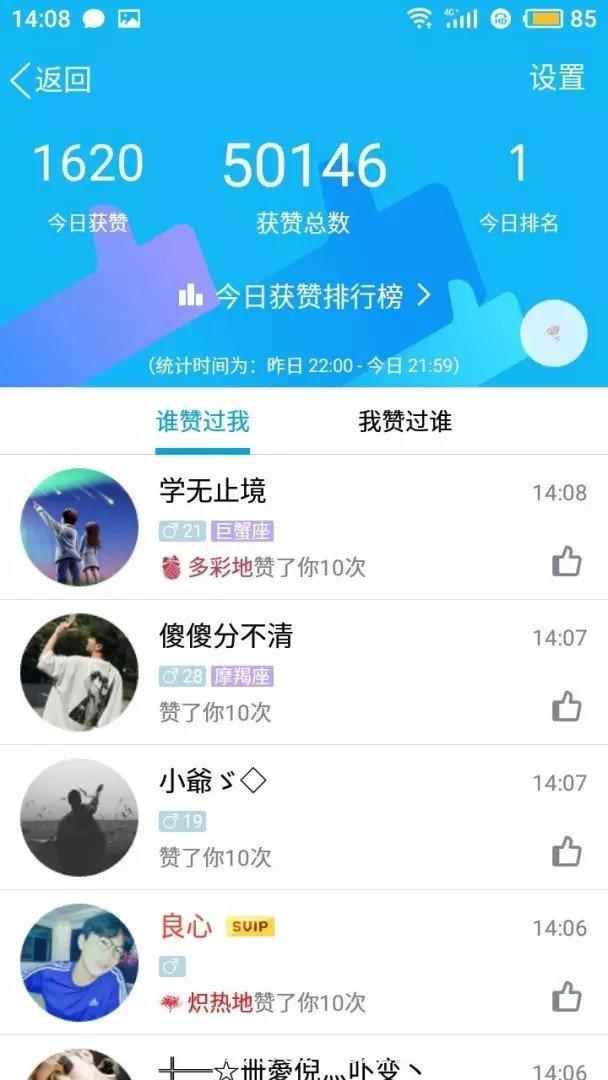Image resolution: width=608 pixels, height=1080 pixels.
Task: Go back using the 返回 arrow
Action: pyautogui.click(x=50, y=80)
